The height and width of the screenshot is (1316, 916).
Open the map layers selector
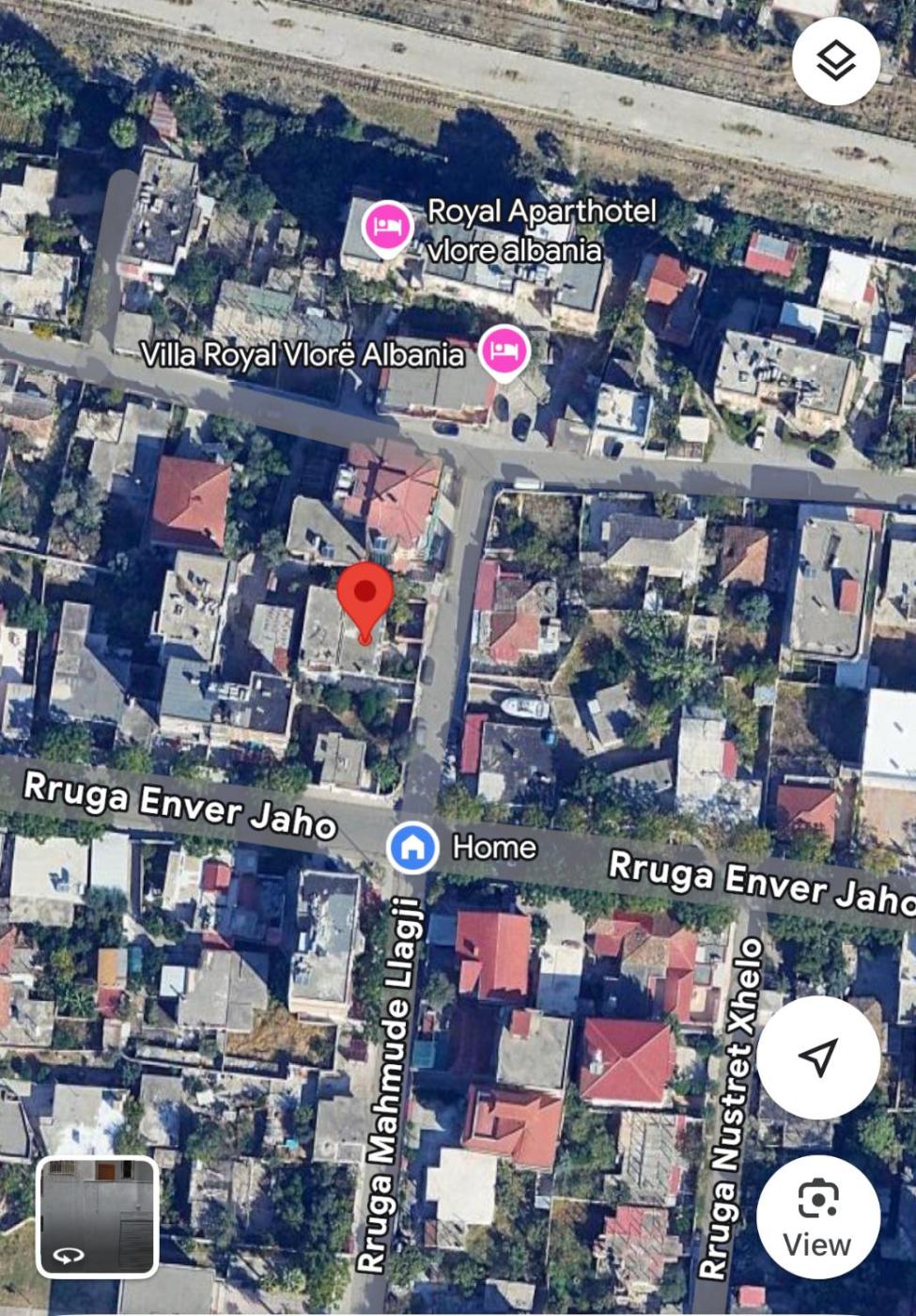(x=835, y=62)
